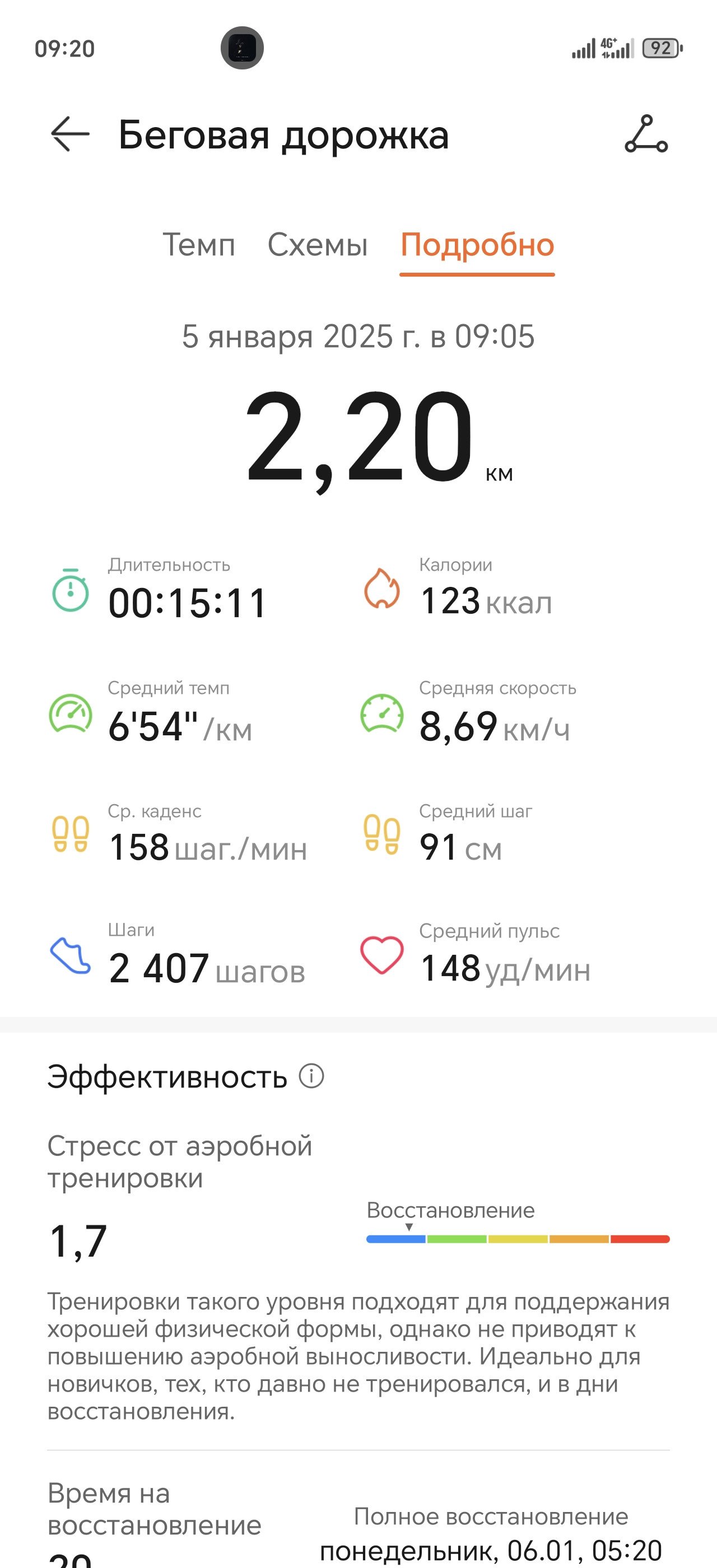Viewport: 717px width, 1568px height.
Task: Open the route share icon
Action: [646, 134]
